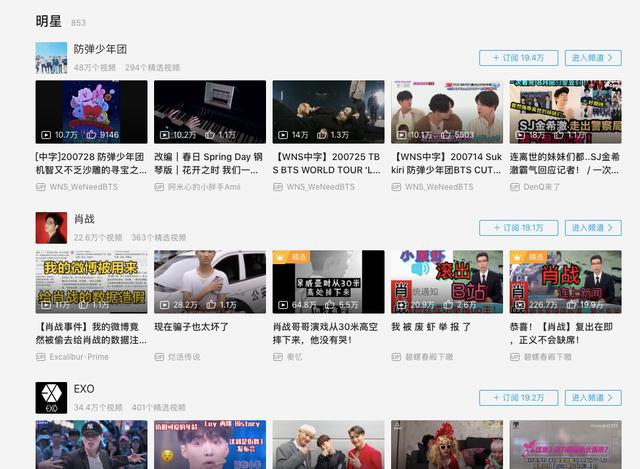Play the 我被废虾举报了 video
The height and width of the screenshot is (469, 640).
click(x=446, y=282)
